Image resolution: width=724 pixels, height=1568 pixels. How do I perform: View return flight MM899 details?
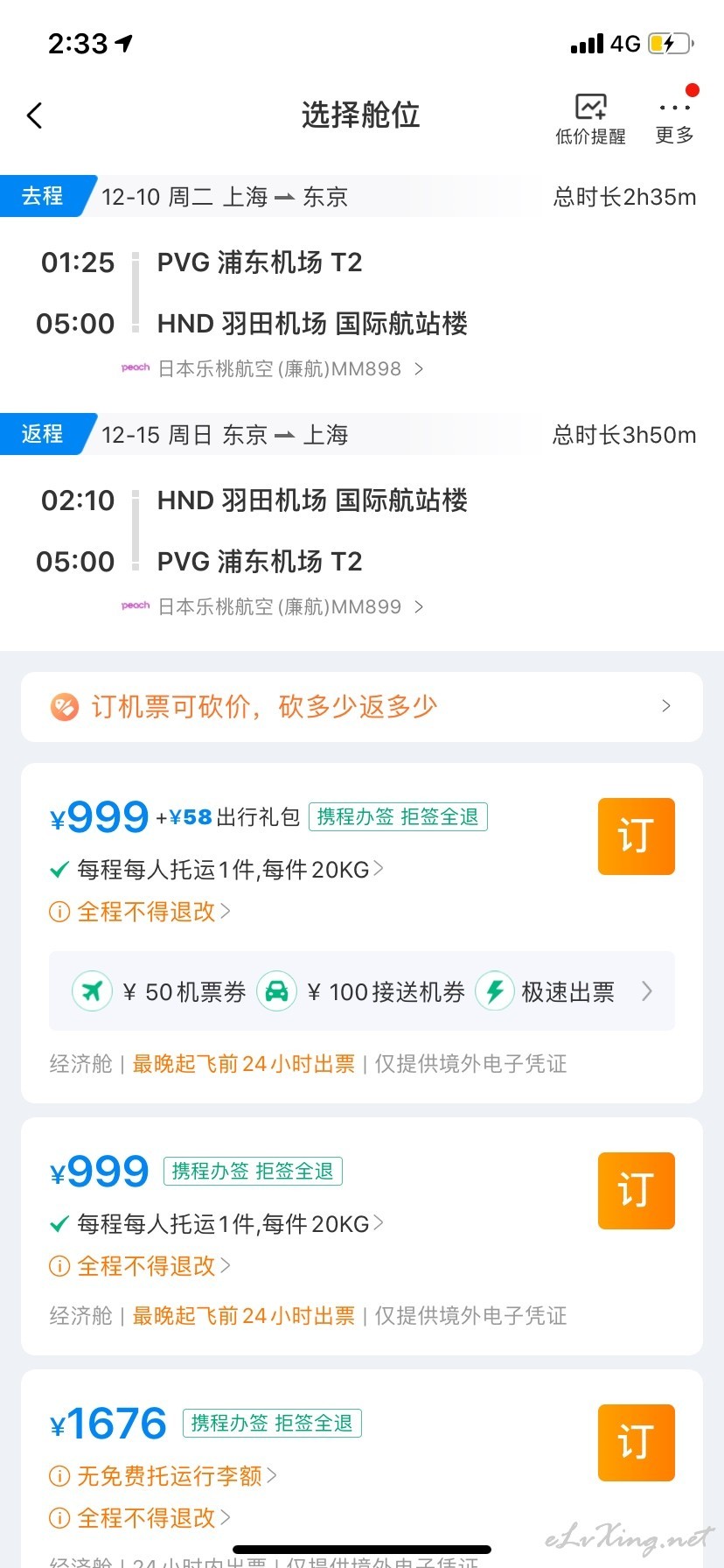click(272, 606)
